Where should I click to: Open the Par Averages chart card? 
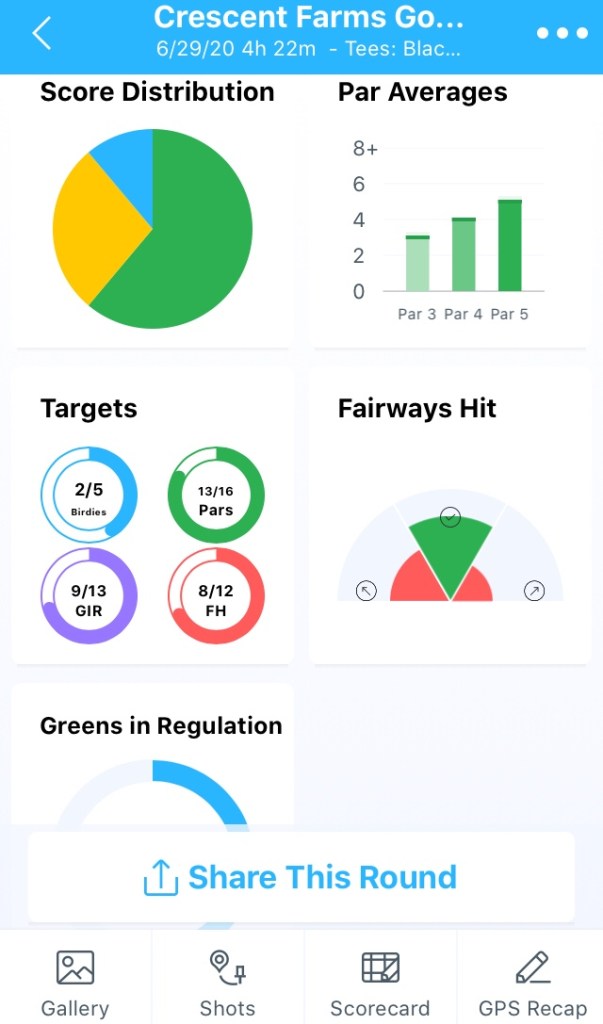[x=449, y=214]
